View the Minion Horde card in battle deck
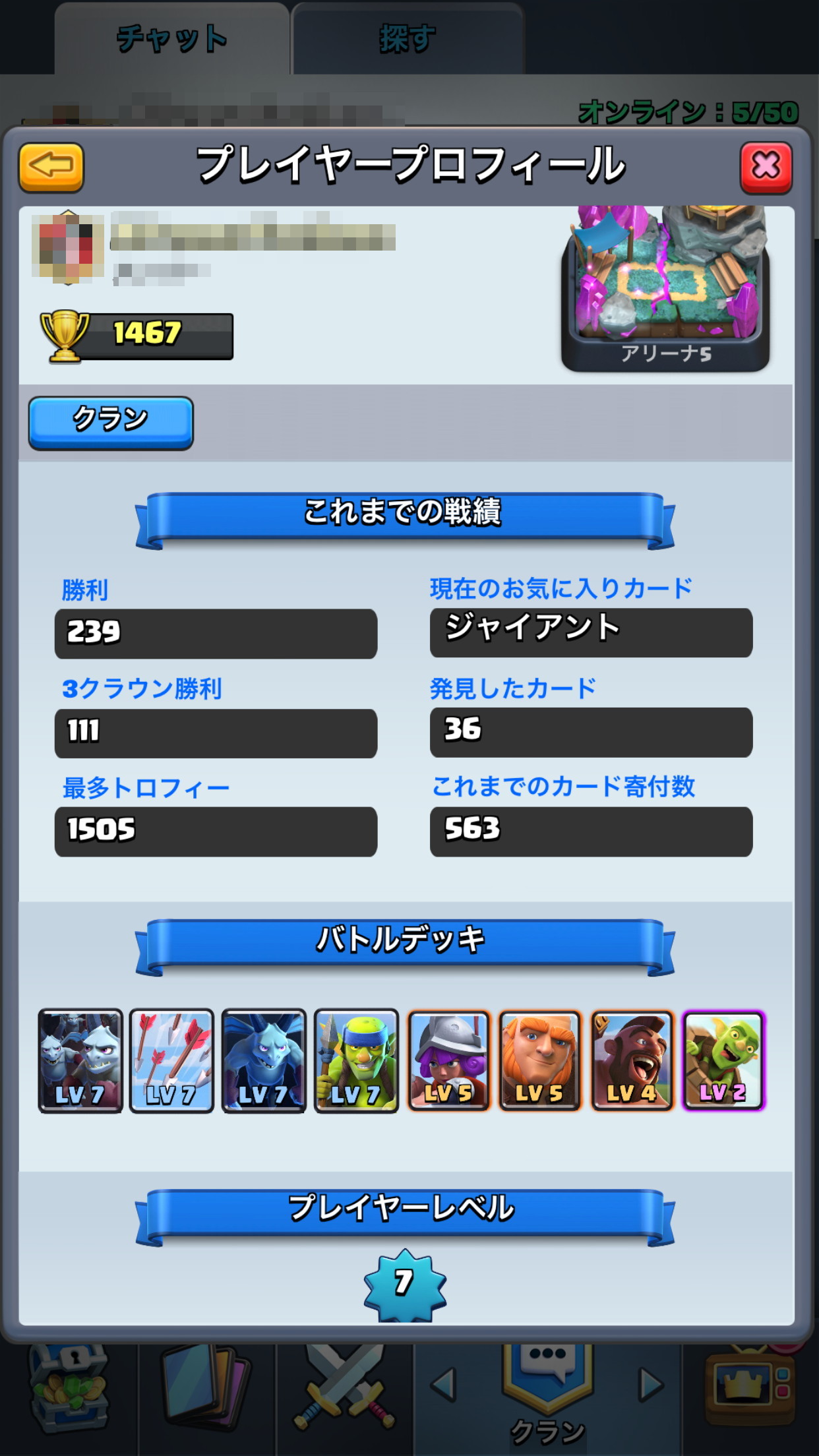Screen dimensions: 819x1456 point(80,1060)
